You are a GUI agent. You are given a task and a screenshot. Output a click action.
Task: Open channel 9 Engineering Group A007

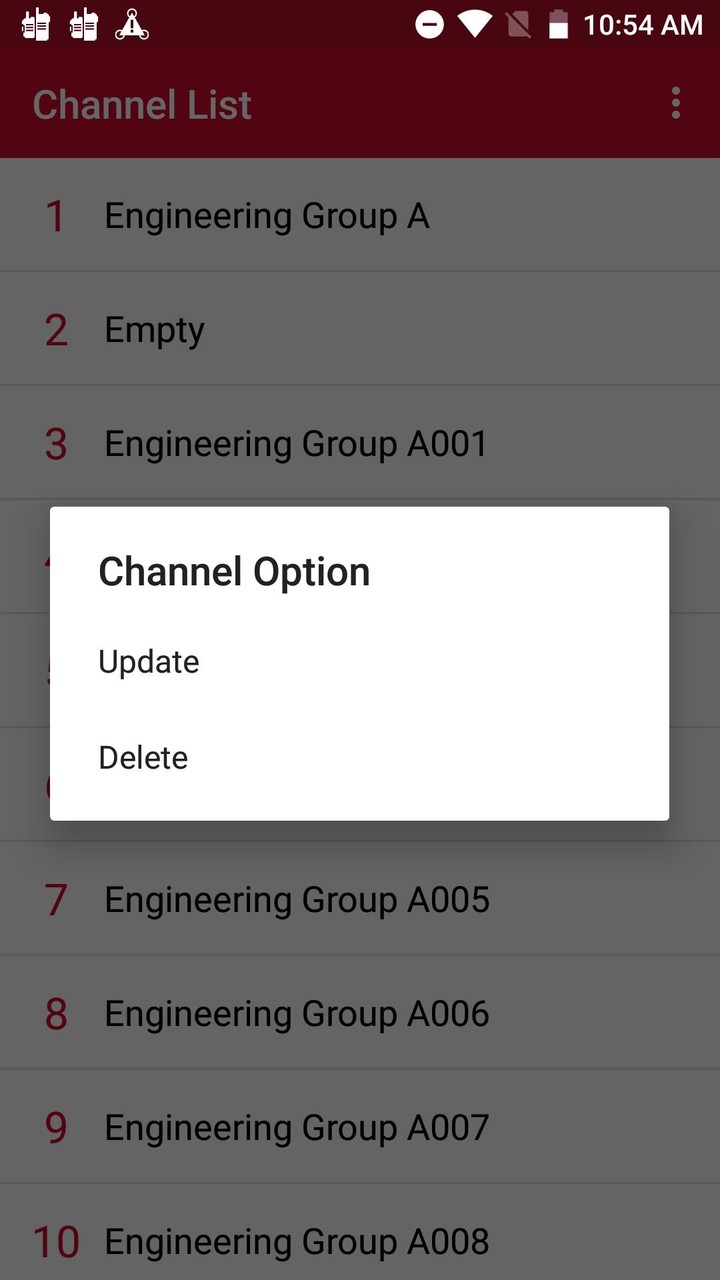pos(296,1127)
